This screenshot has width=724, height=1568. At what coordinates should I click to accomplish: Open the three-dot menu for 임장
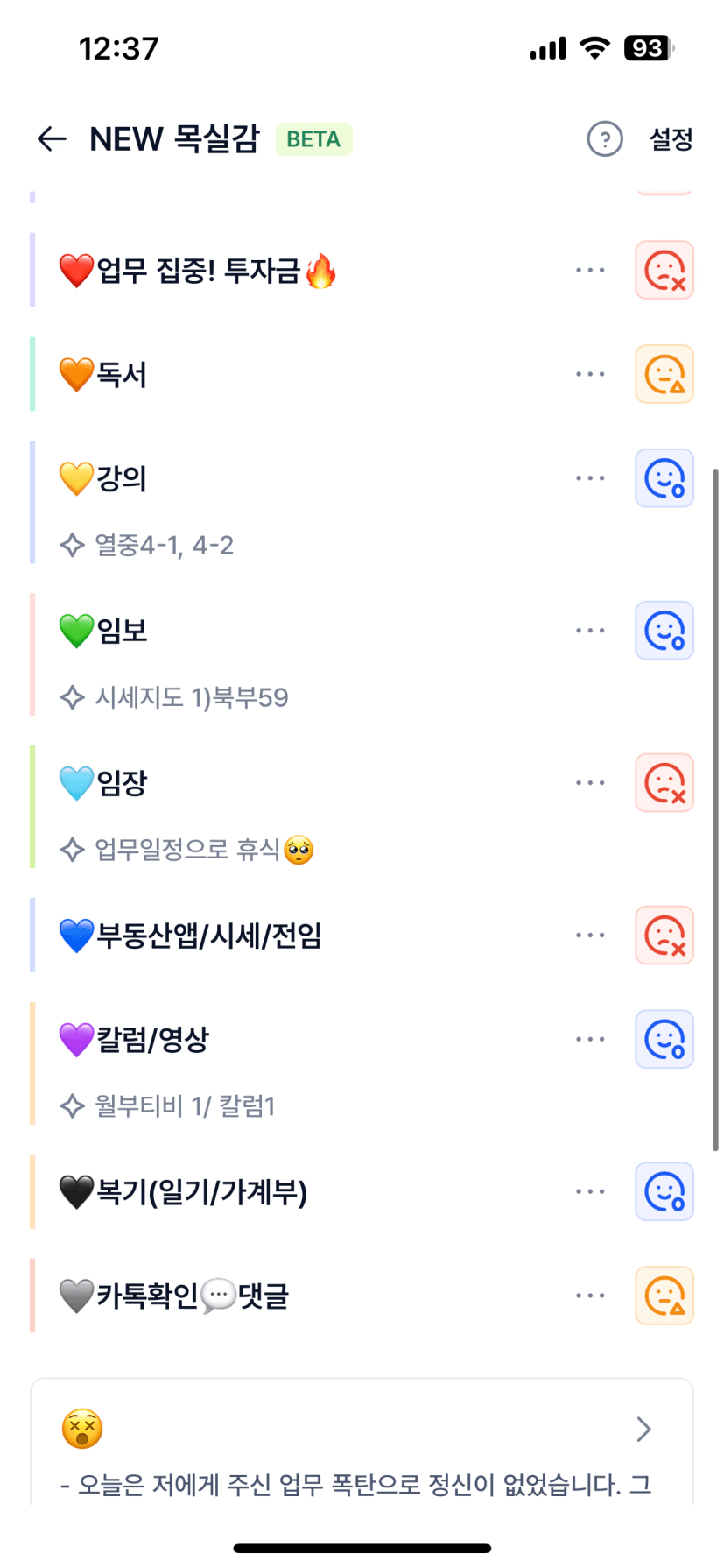tap(590, 782)
